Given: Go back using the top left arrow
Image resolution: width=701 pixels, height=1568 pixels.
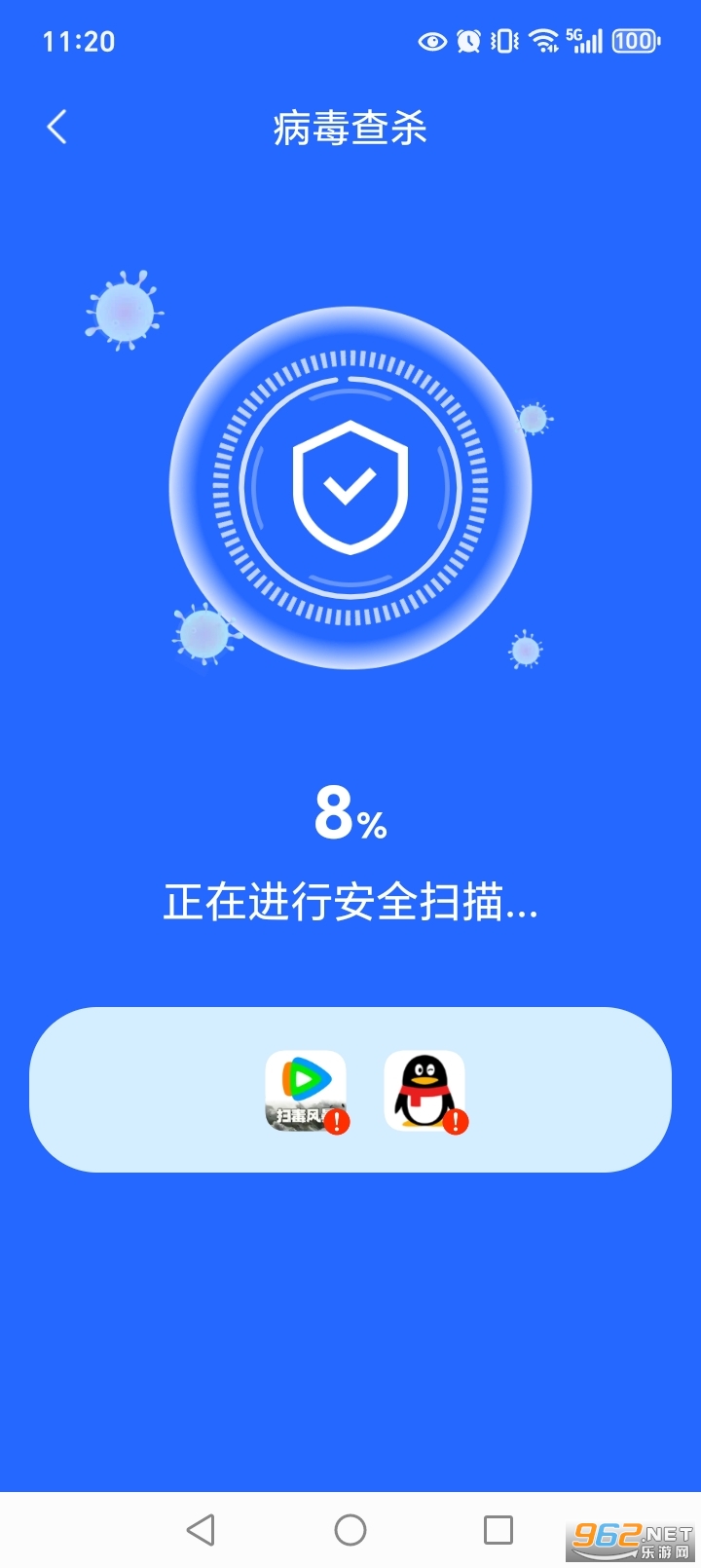Looking at the screenshot, I should [56, 127].
